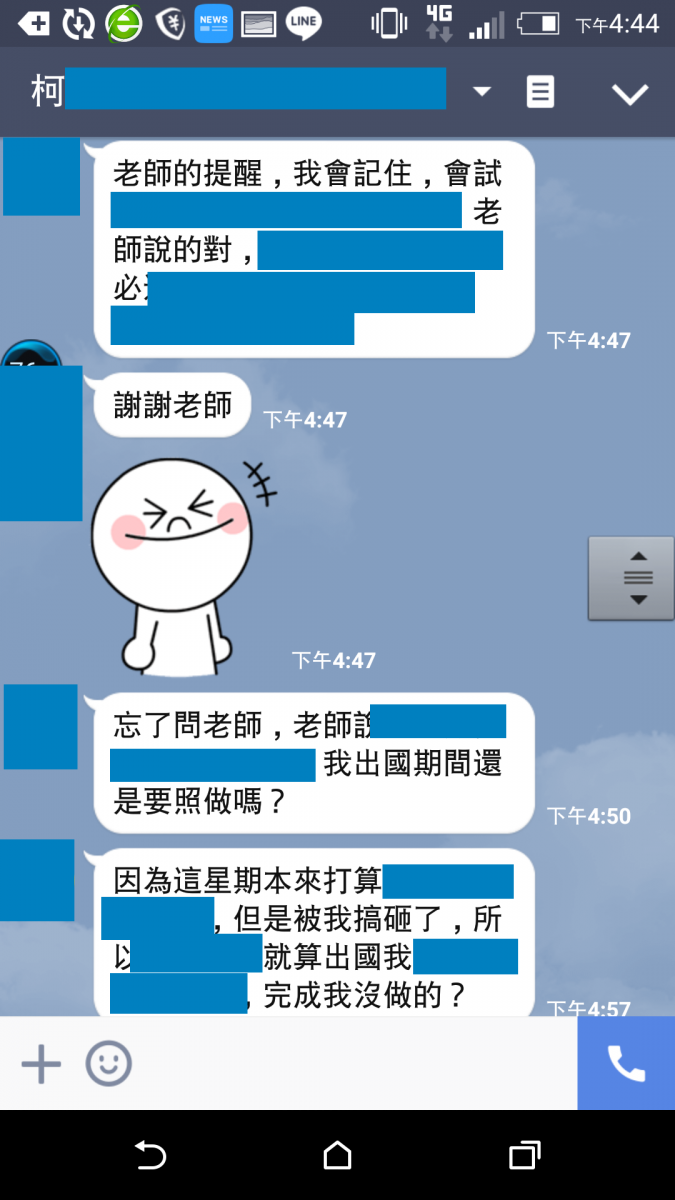The height and width of the screenshot is (1200, 675).
Task: Go back using system back button
Action: (150, 1156)
